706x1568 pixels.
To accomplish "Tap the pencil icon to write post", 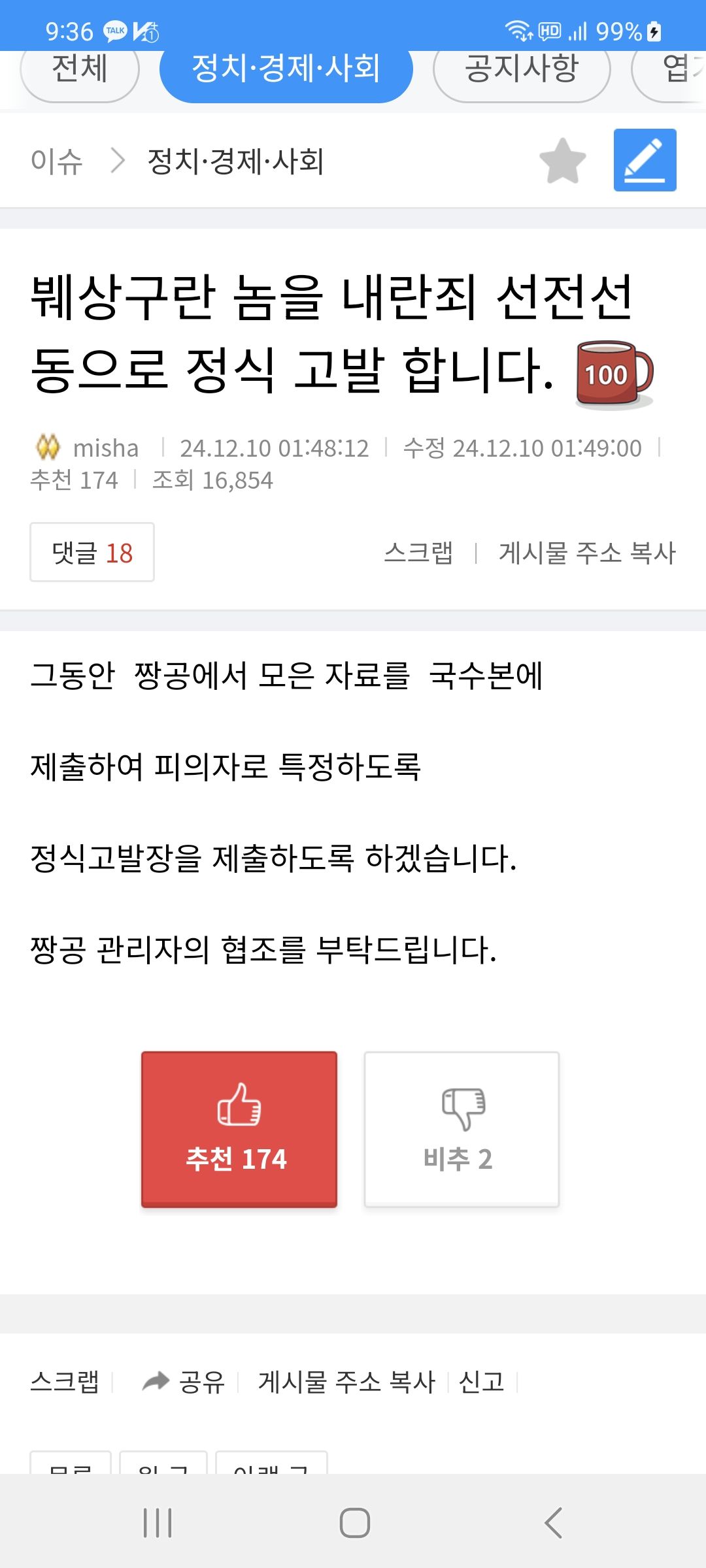I will click(x=645, y=160).
